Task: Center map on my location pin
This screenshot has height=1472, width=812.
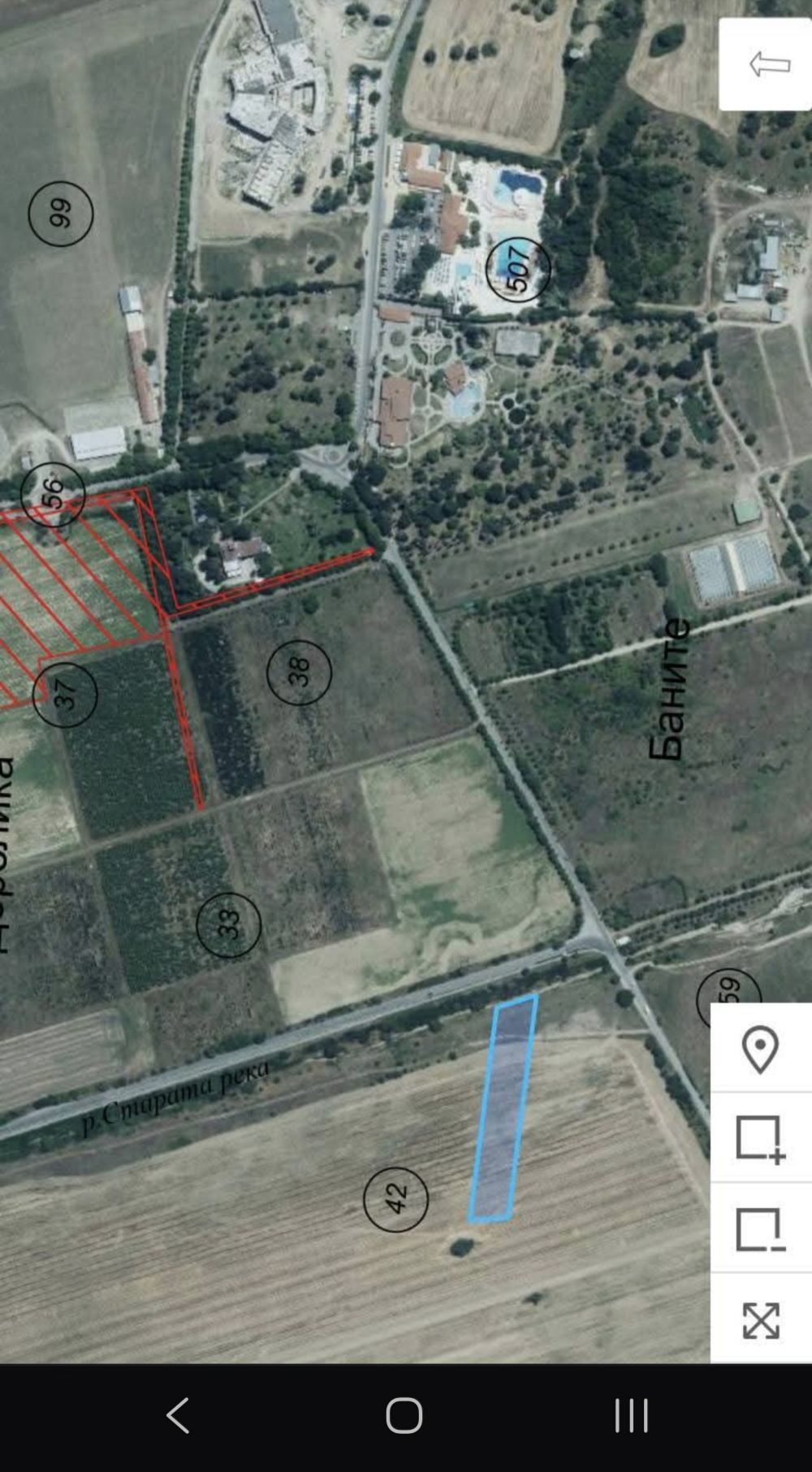Action: [760, 1049]
